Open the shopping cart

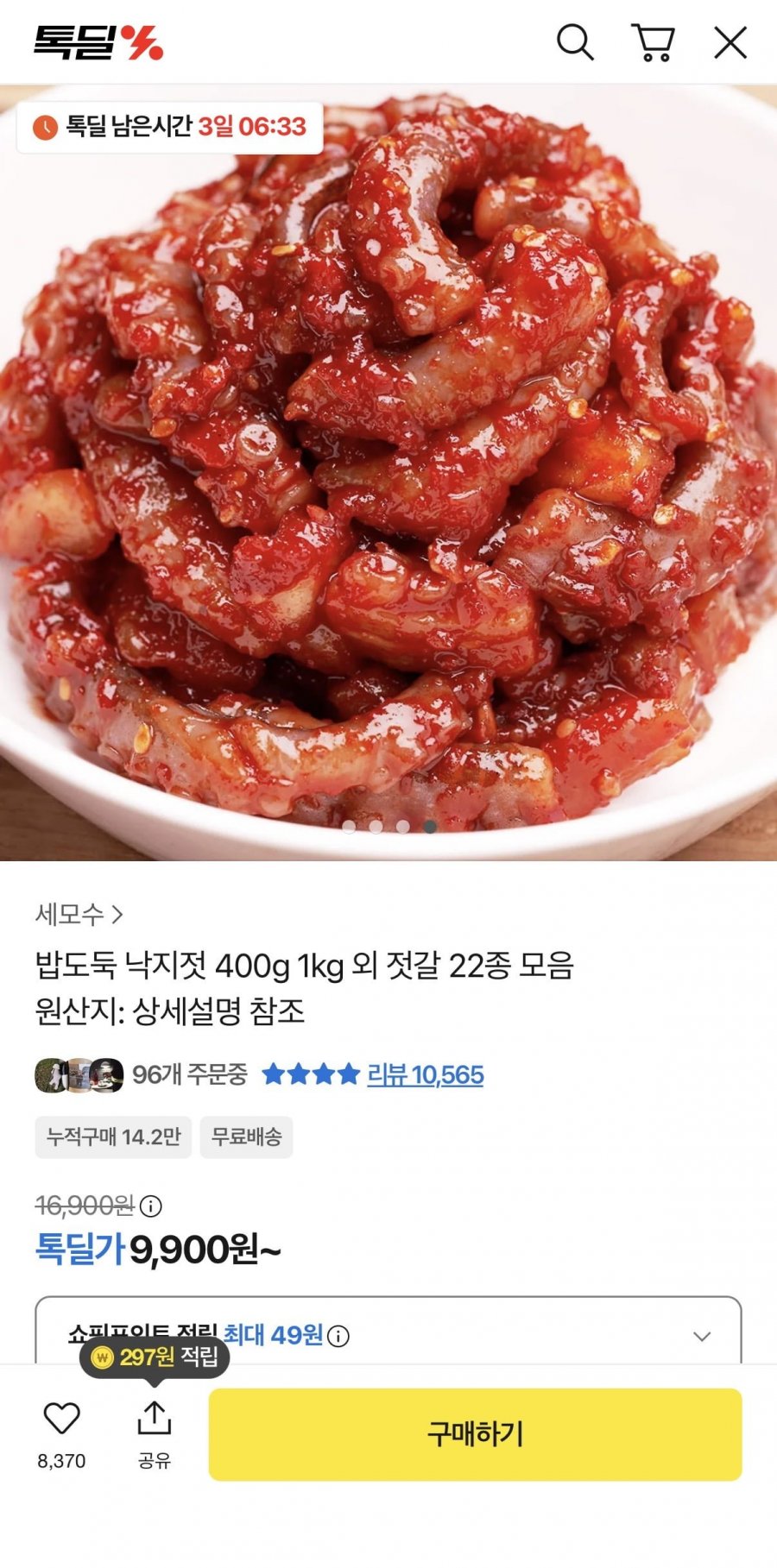click(x=654, y=42)
